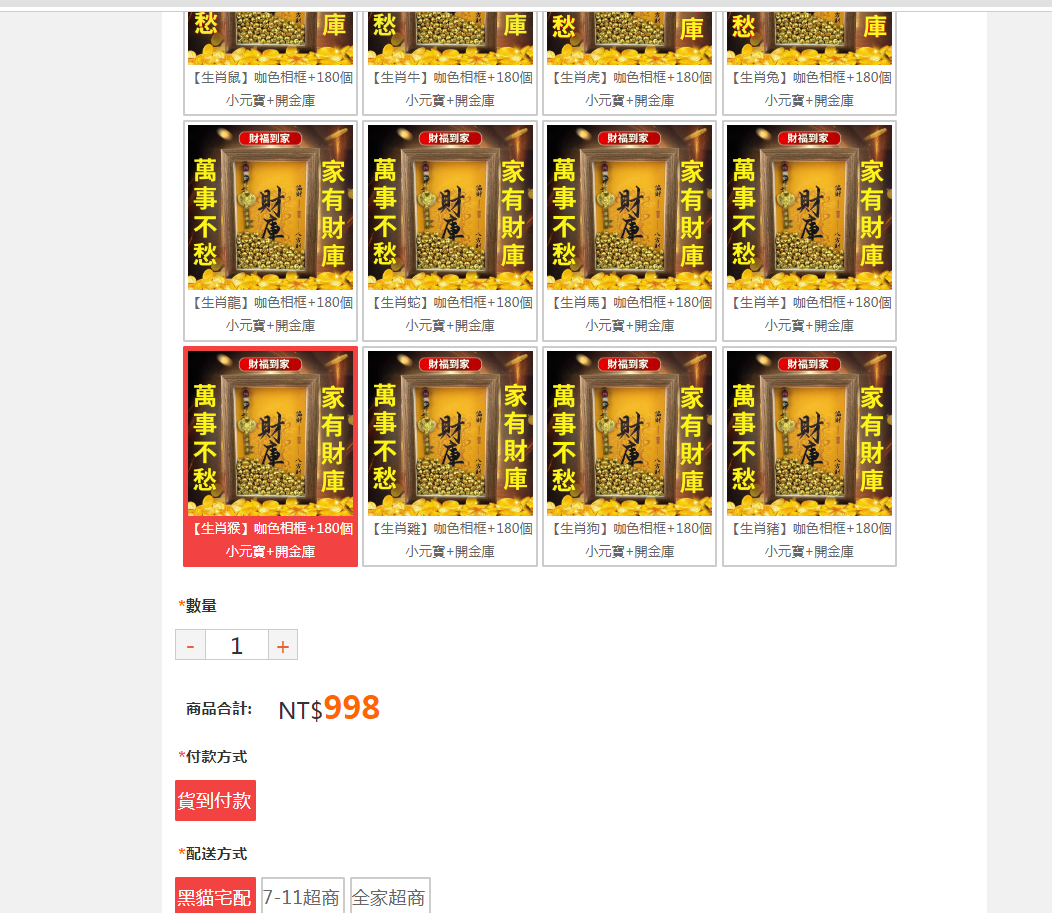Switch delivery to 全家超商

(x=390, y=897)
